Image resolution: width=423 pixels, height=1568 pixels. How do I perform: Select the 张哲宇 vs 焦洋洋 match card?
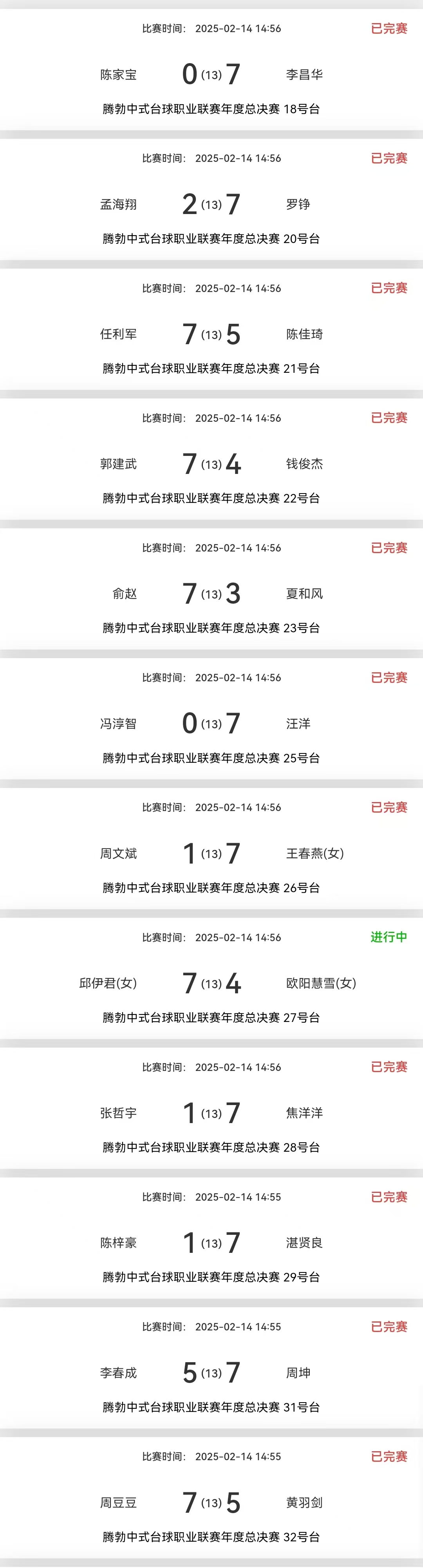tap(211, 1113)
